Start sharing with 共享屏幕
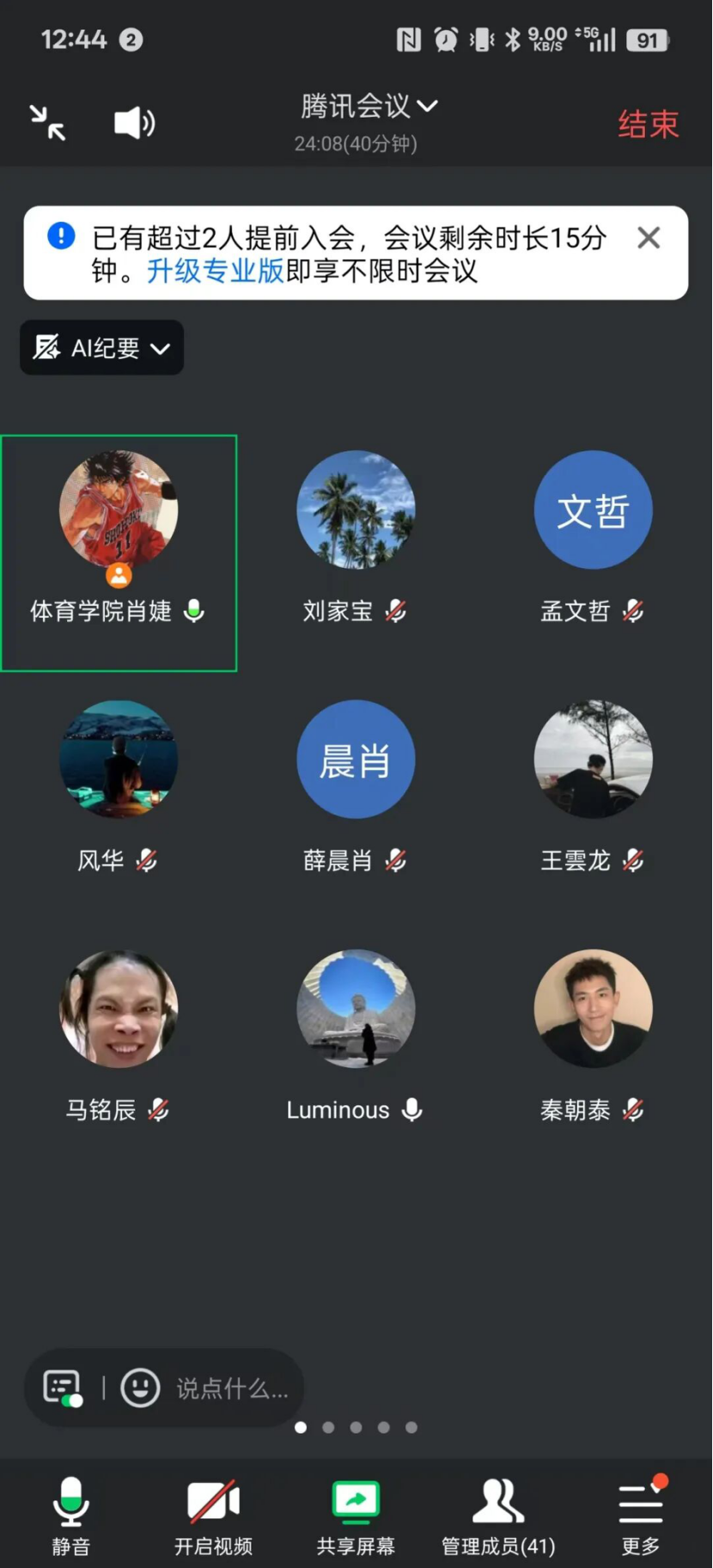 point(356,1516)
